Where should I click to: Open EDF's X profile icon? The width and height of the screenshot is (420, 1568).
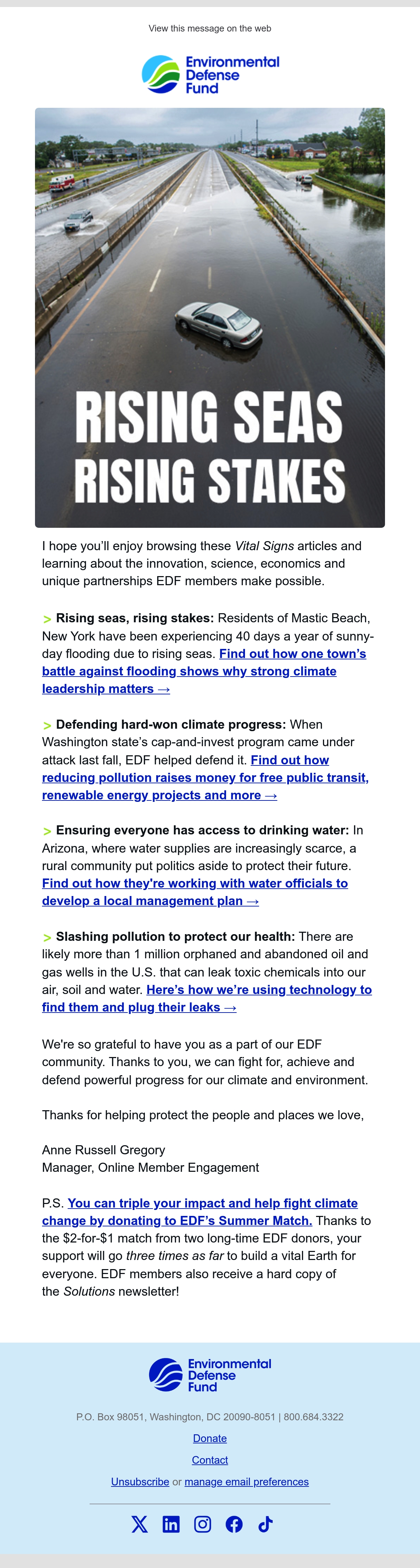pos(140,1524)
